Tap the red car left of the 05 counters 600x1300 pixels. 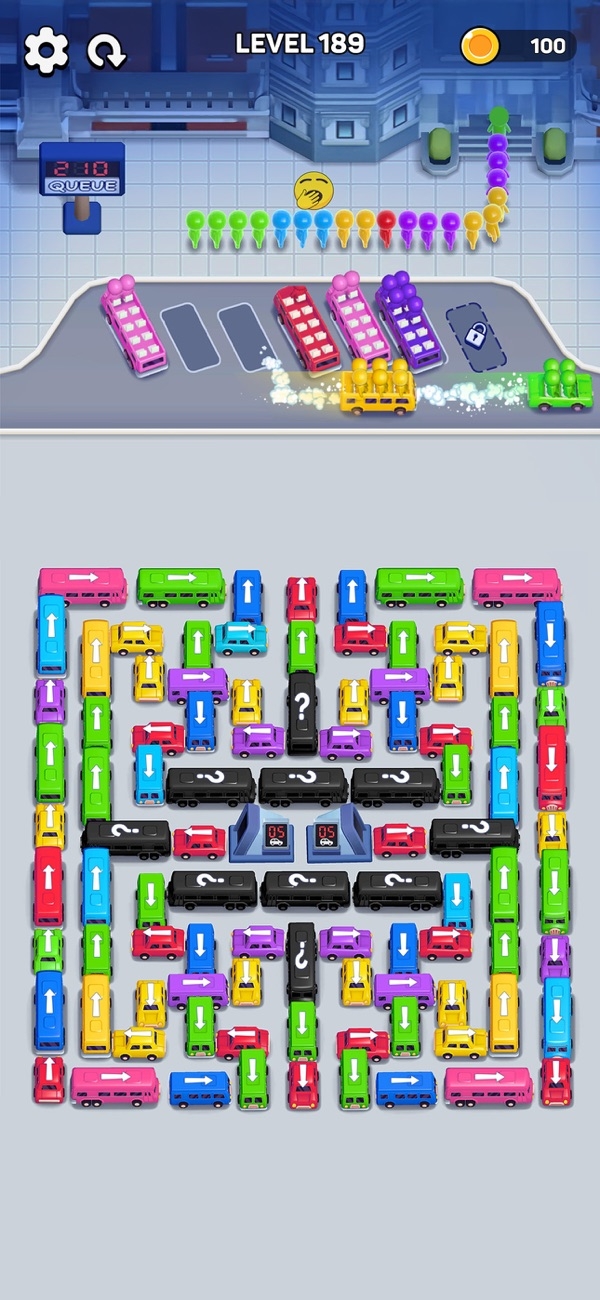pos(198,841)
